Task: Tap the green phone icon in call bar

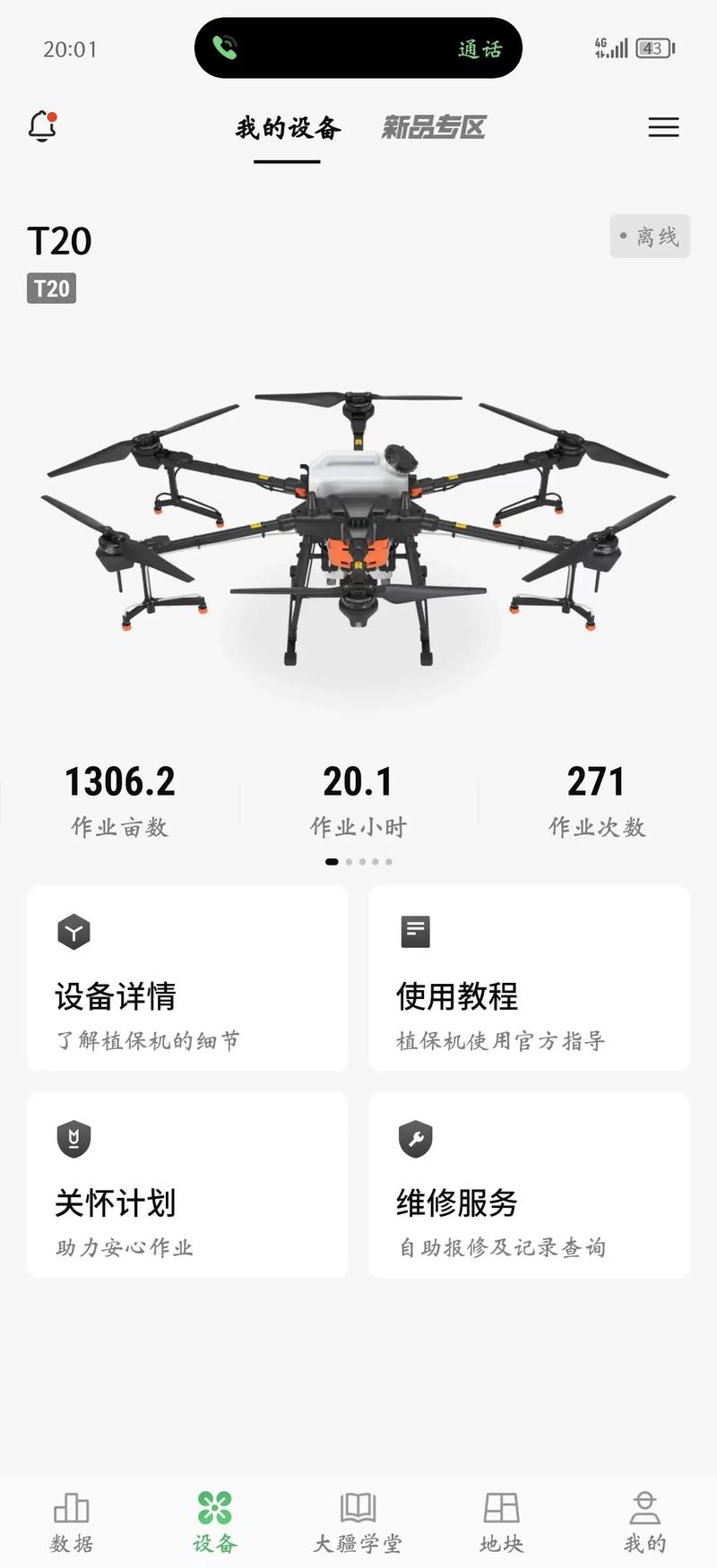Action: tap(226, 48)
